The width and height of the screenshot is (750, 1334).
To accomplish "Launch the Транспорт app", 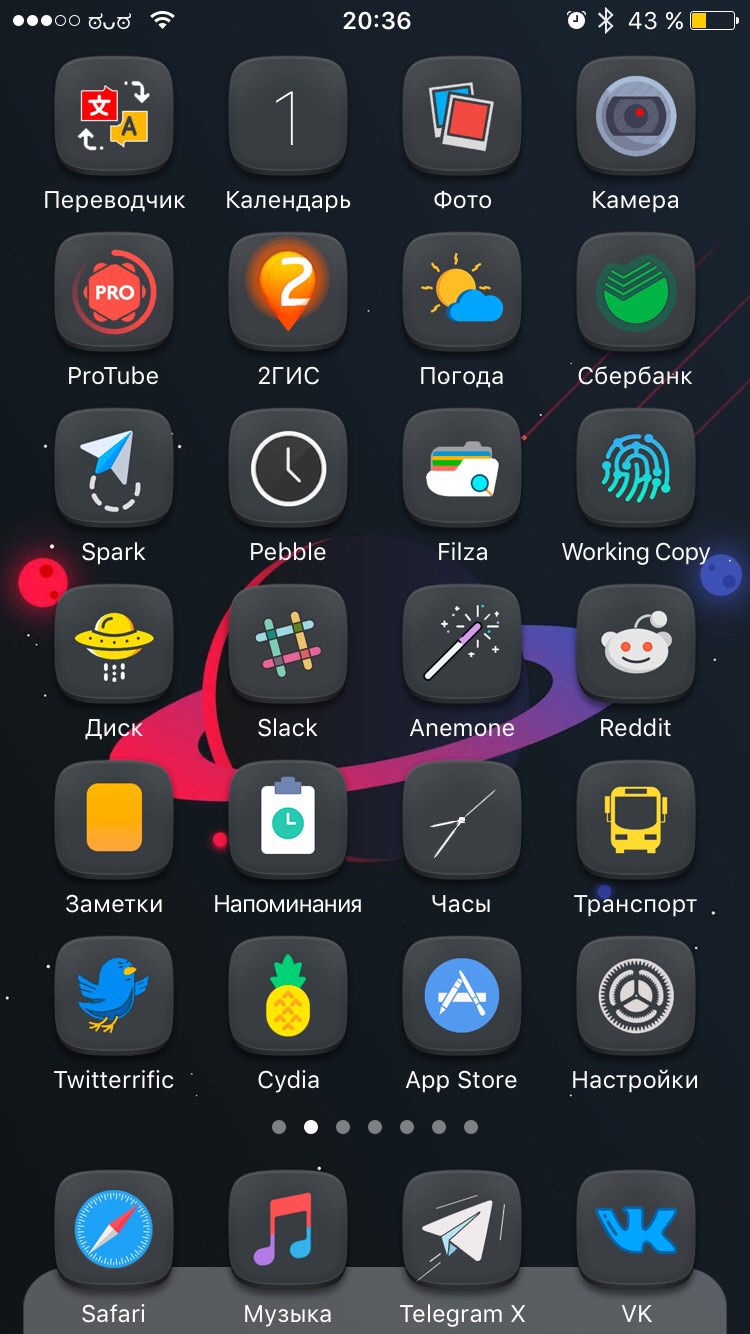I will (636, 821).
